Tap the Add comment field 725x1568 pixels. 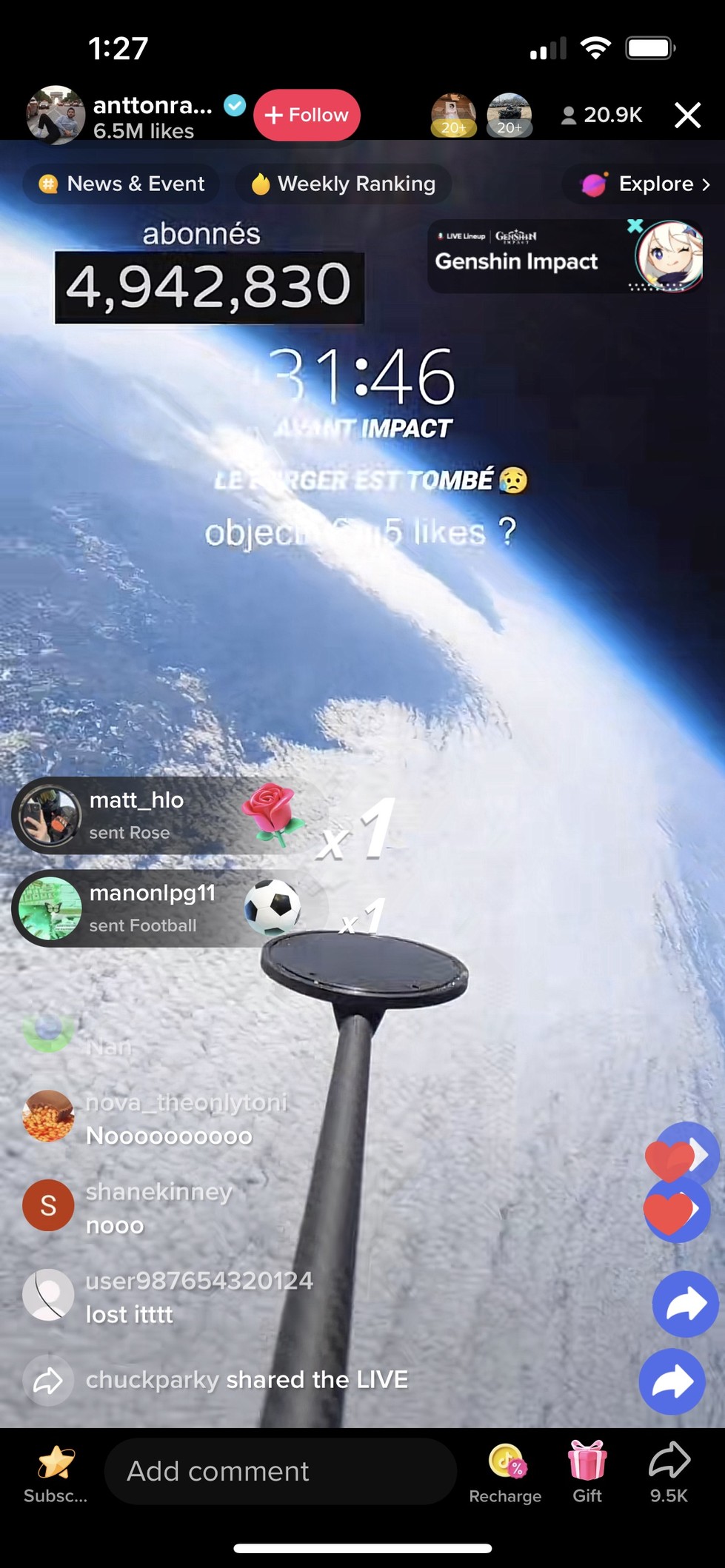280,1471
